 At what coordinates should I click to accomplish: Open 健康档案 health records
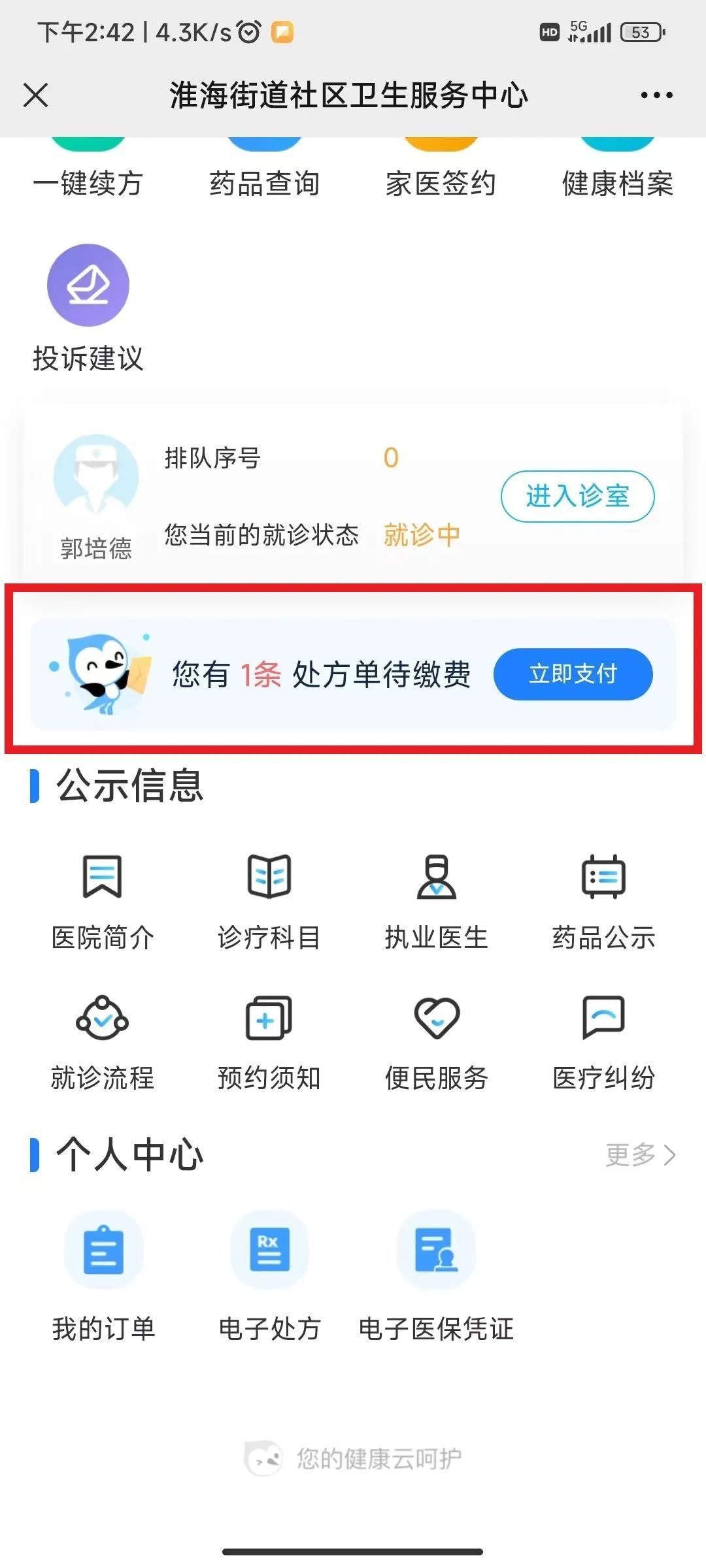[618, 175]
